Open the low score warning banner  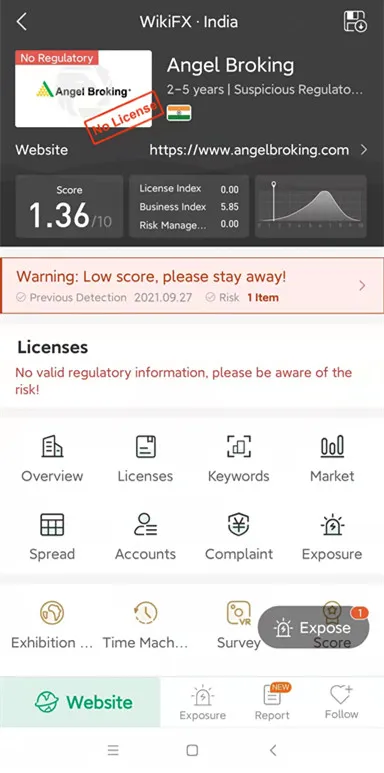(192, 285)
